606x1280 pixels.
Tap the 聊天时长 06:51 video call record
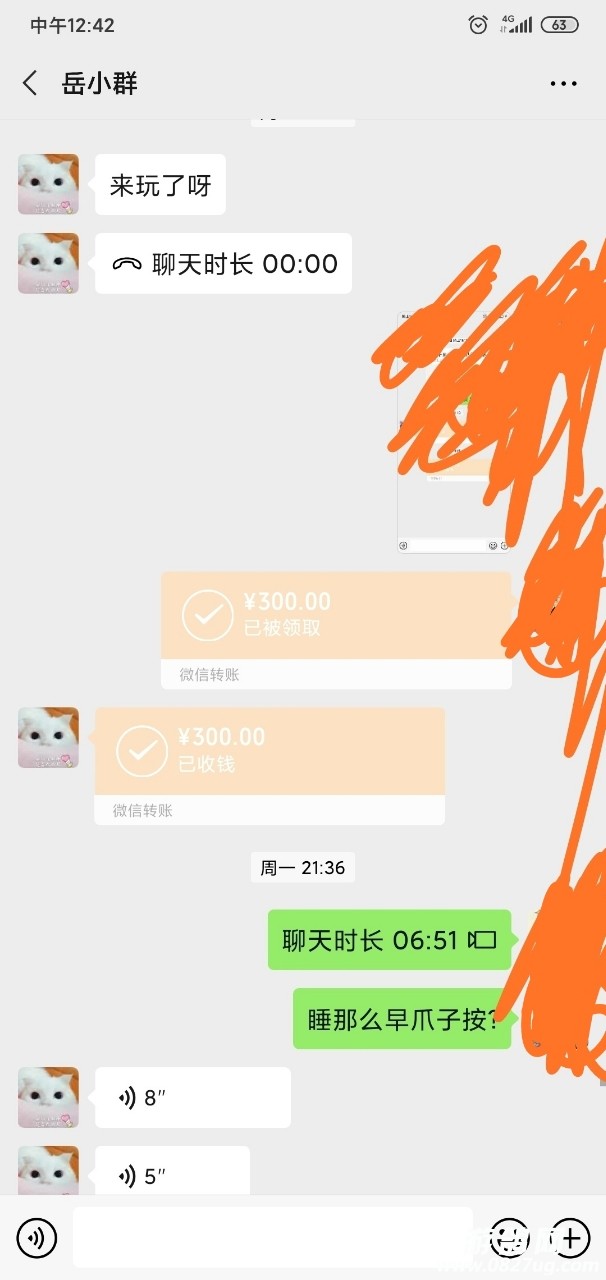click(x=389, y=940)
